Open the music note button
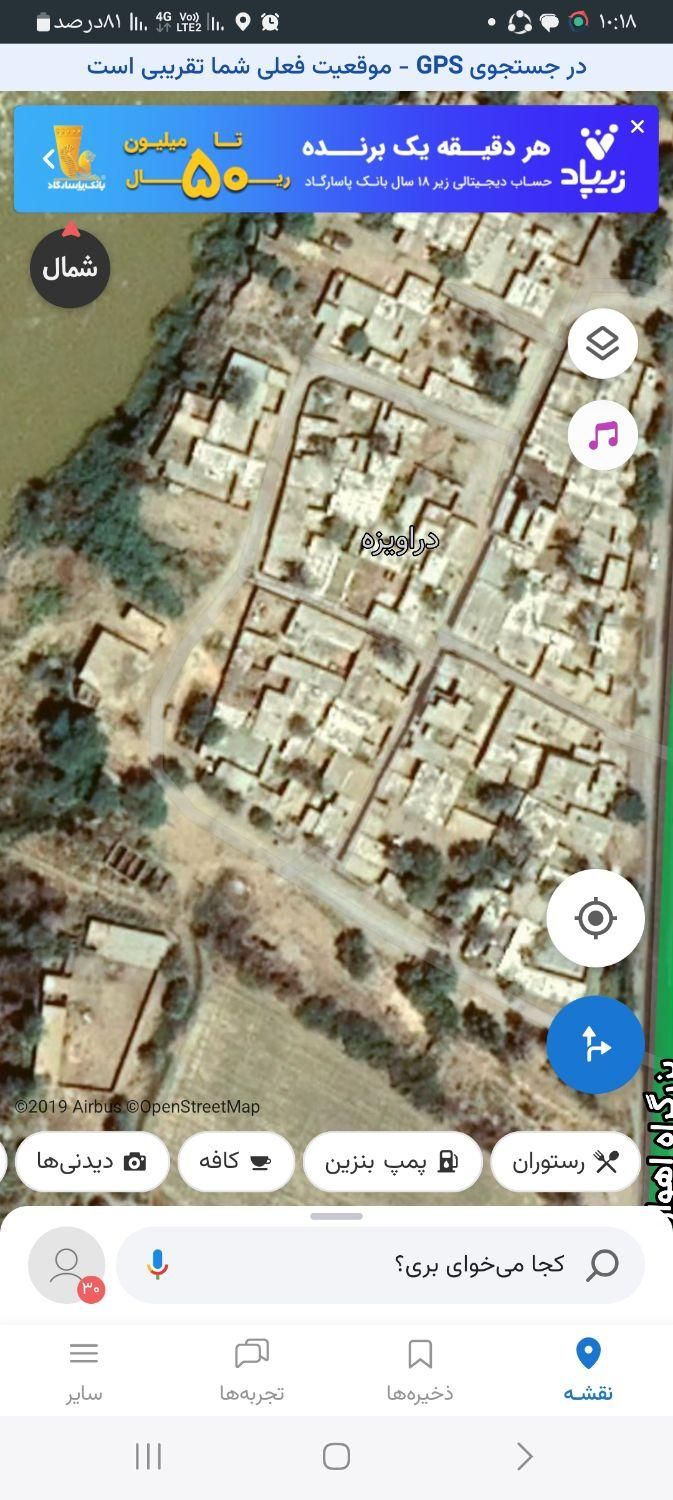Image resolution: width=673 pixels, height=1500 pixels. [602, 435]
